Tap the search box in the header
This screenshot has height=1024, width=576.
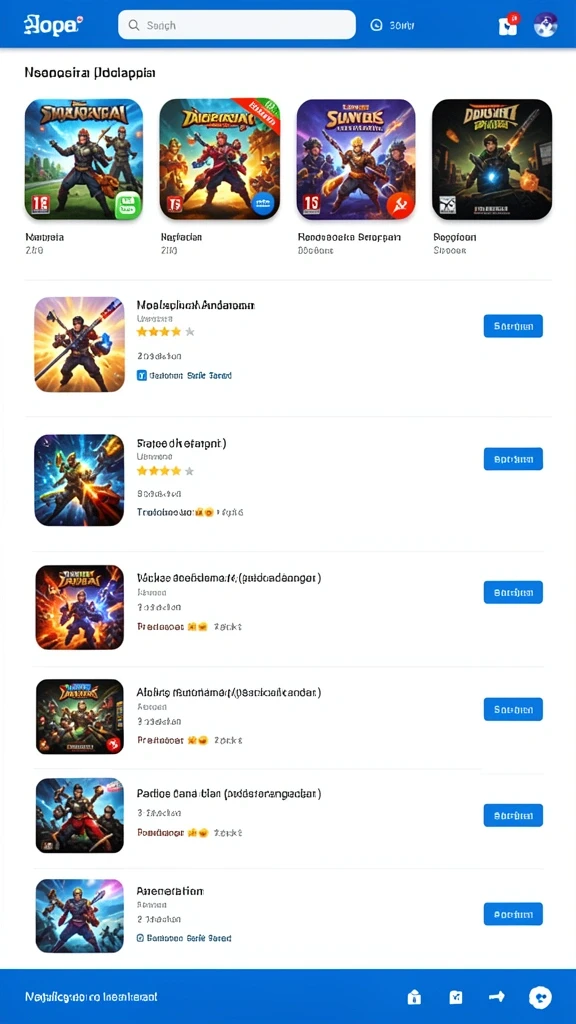[236, 25]
